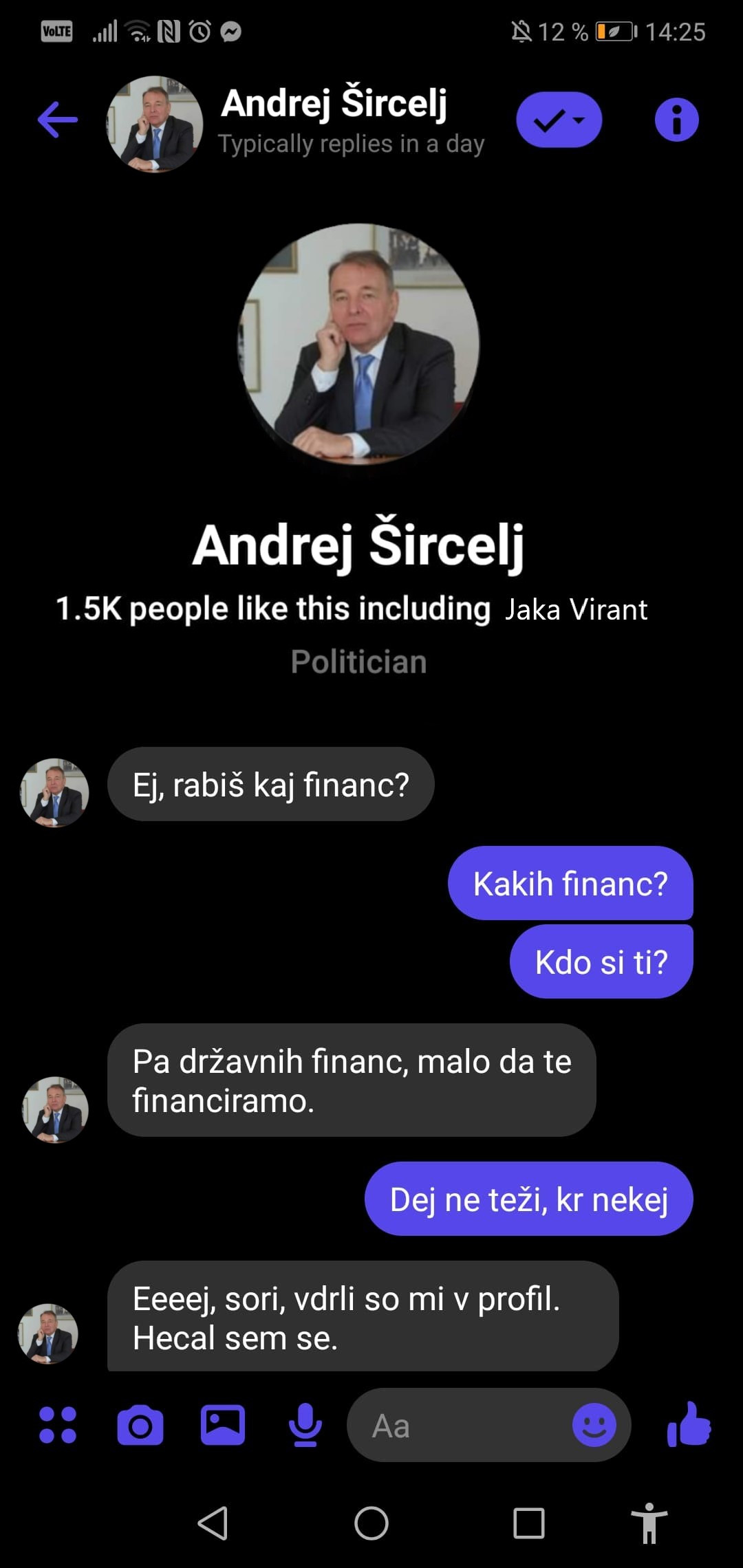Launch the camera to take a photo
This screenshot has width=743, height=1568.
coord(140,1425)
